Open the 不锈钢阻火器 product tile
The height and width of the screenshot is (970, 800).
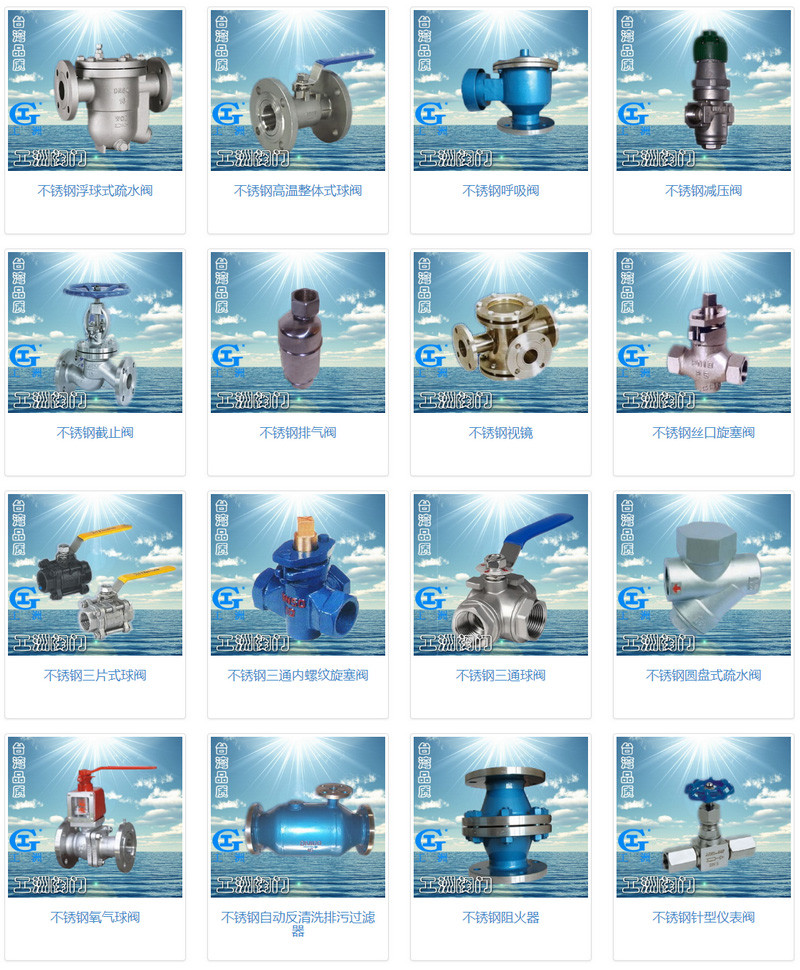[501, 818]
